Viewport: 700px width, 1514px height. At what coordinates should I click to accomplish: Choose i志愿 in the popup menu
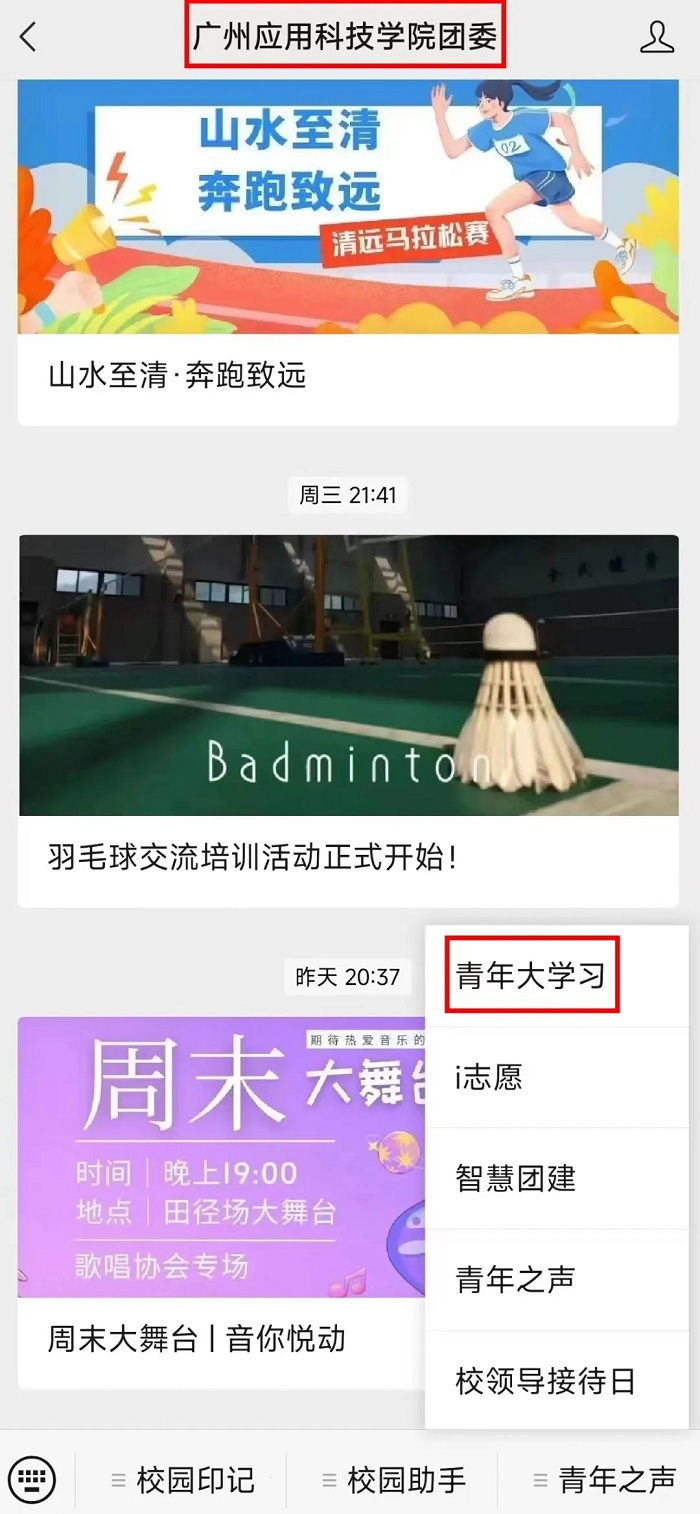pyautogui.click(x=490, y=1077)
